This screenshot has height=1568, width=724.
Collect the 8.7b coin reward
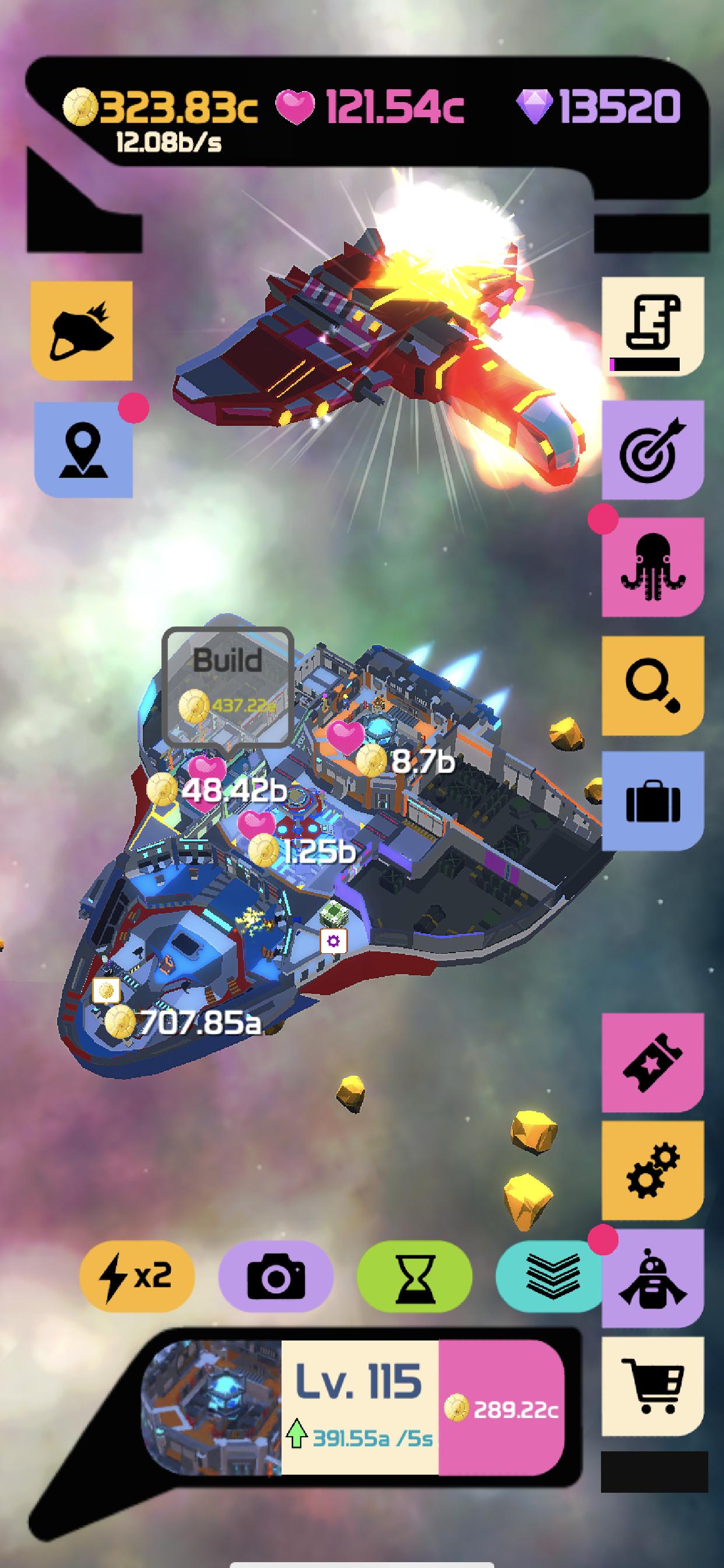[405, 761]
